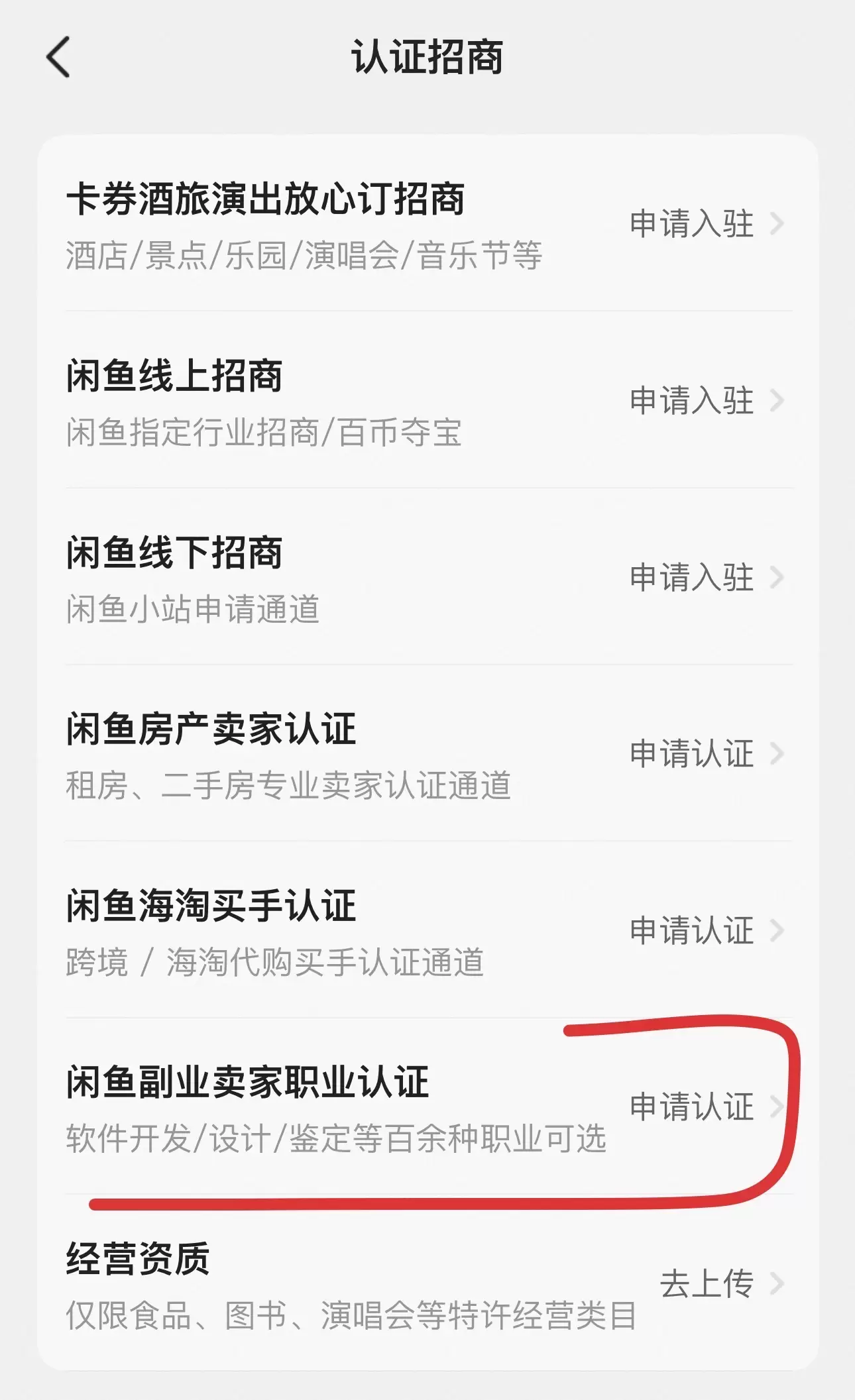Apply for 闲鱼线上招商 entry
The image size is (855, 1400).
(706, 401)
